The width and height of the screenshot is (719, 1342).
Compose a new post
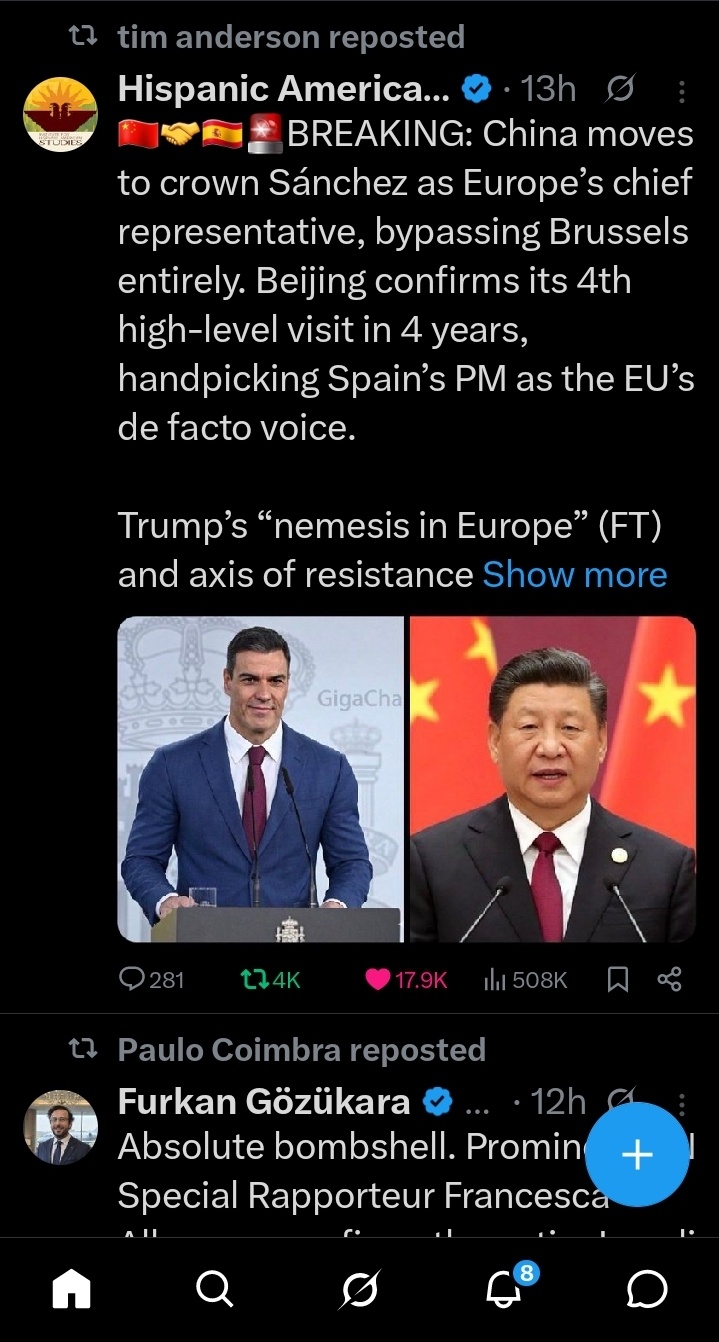[636, 1155]
